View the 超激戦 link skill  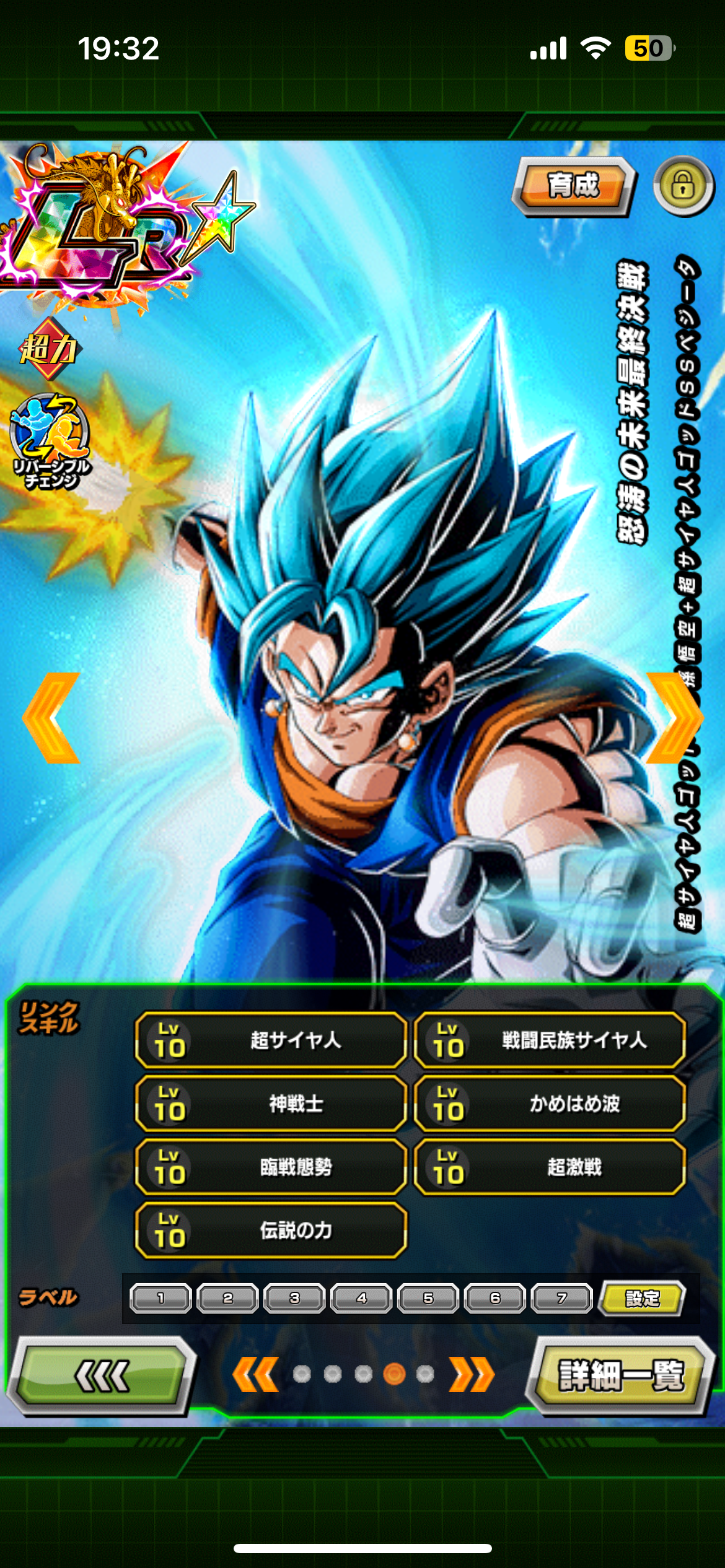550,1167
